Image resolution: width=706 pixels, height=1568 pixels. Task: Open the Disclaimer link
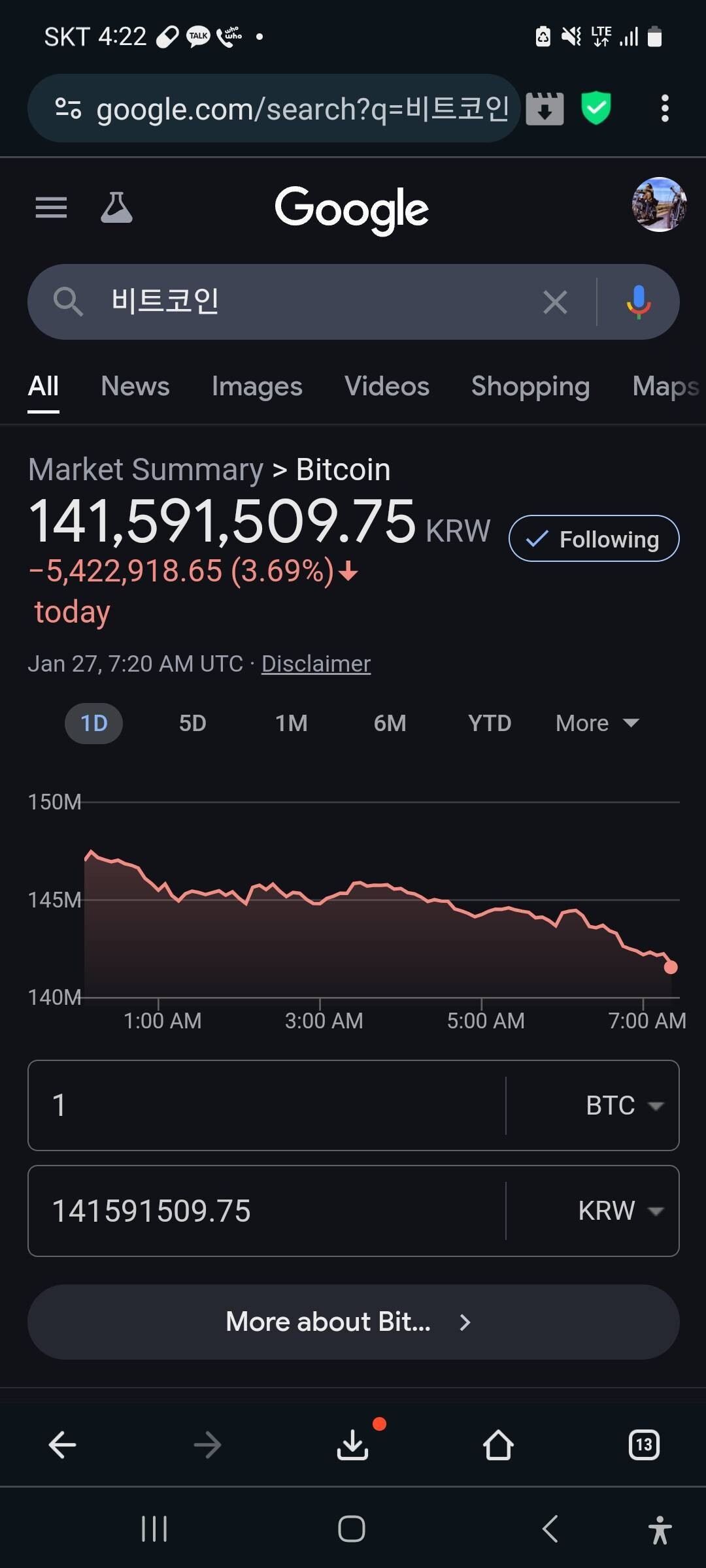click(x=316, y=664)
